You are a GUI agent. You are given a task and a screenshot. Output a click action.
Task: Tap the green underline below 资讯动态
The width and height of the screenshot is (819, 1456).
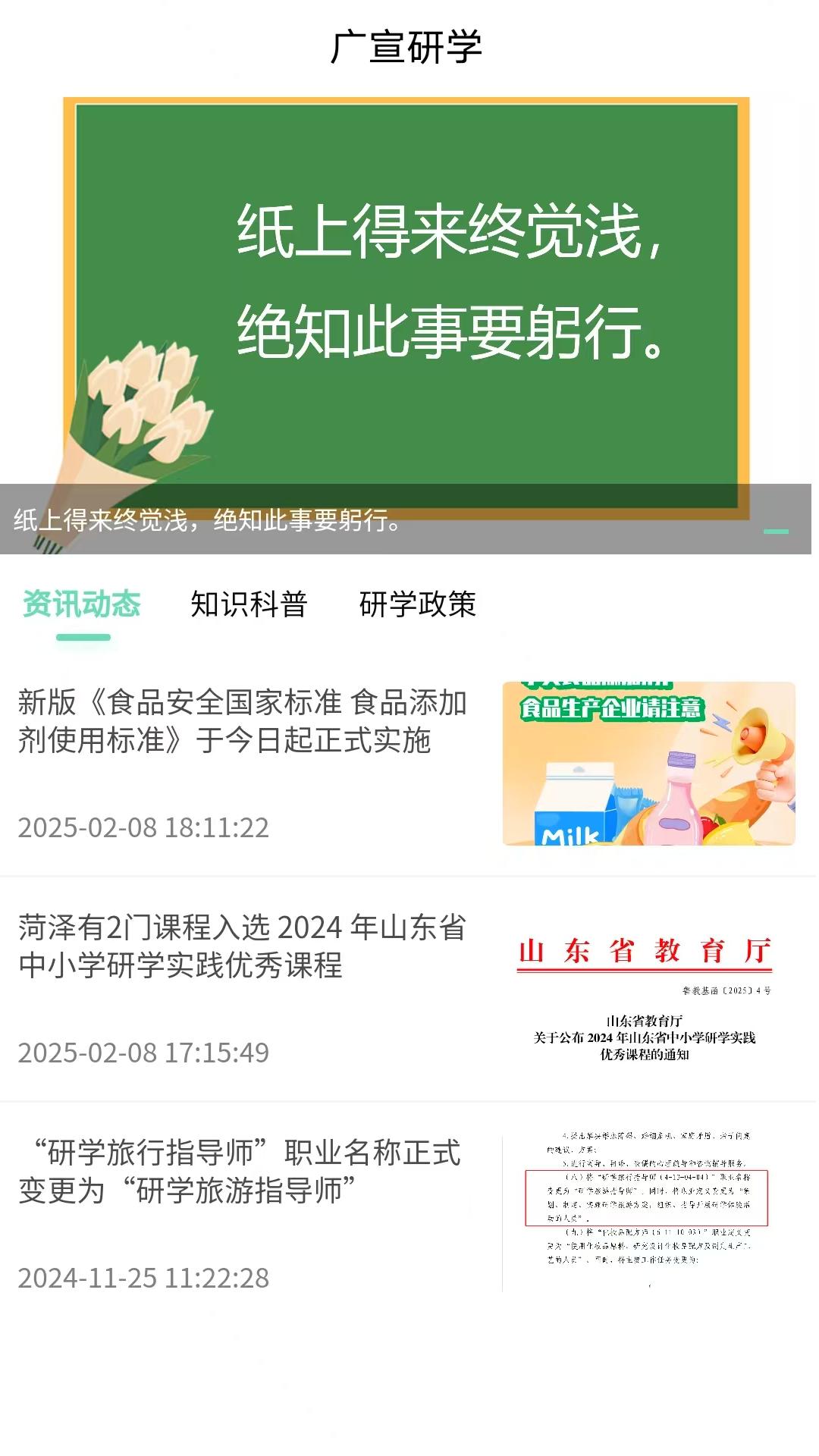pos(82,639)
